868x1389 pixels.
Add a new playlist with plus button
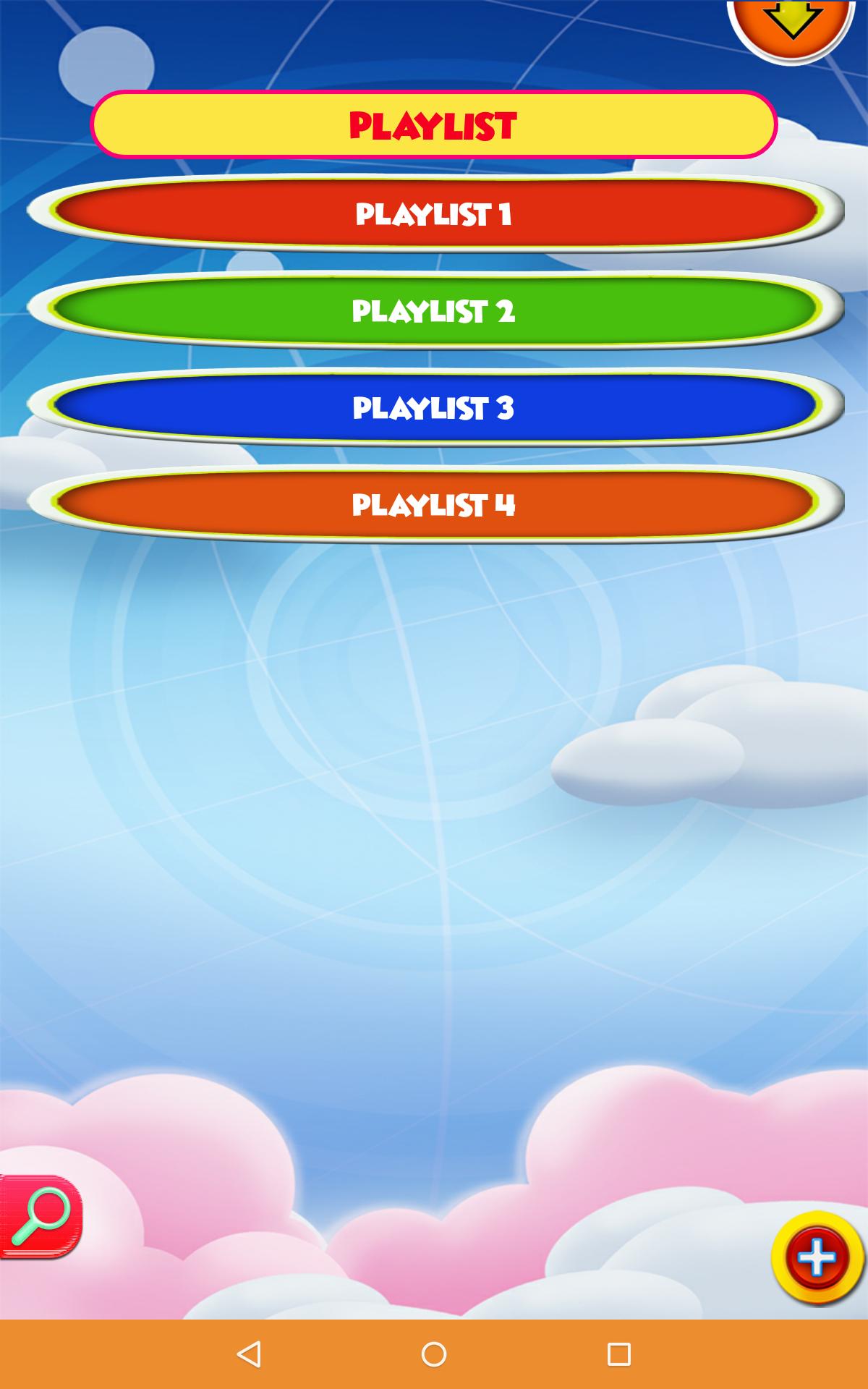click(817, 1257)
